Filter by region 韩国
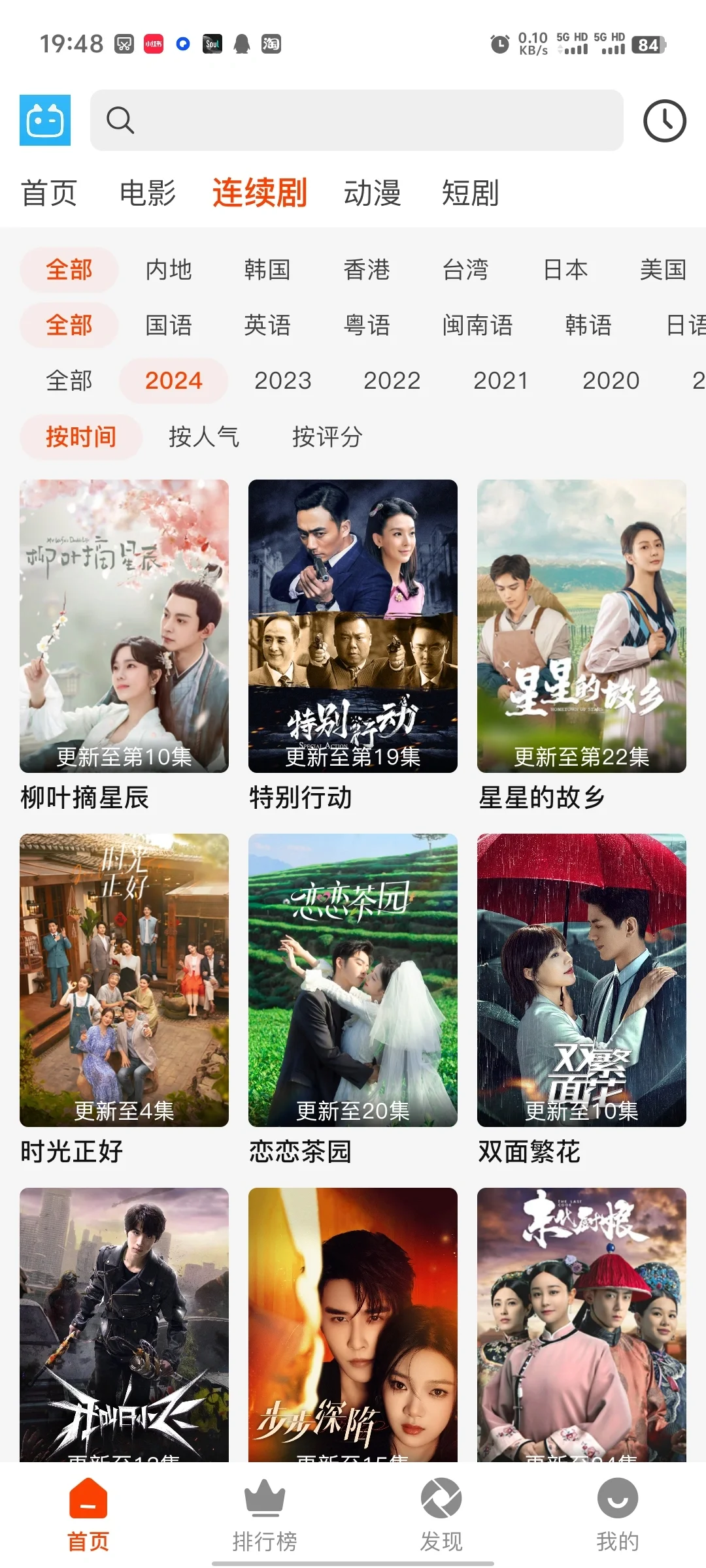Image resolution: width=706 pixels, height=1568 pixels. (267, 270)
